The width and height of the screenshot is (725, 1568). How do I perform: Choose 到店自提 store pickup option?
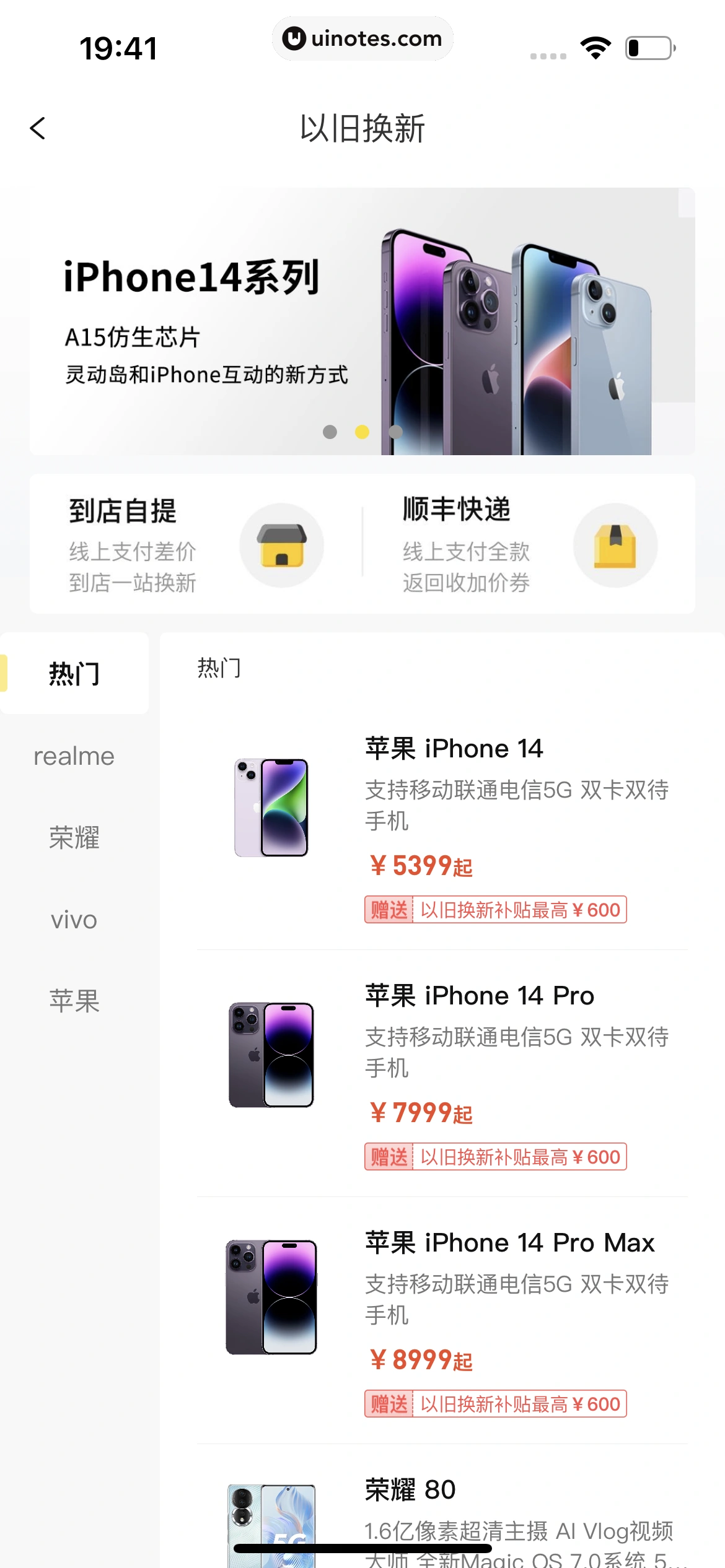coord(196,544)
